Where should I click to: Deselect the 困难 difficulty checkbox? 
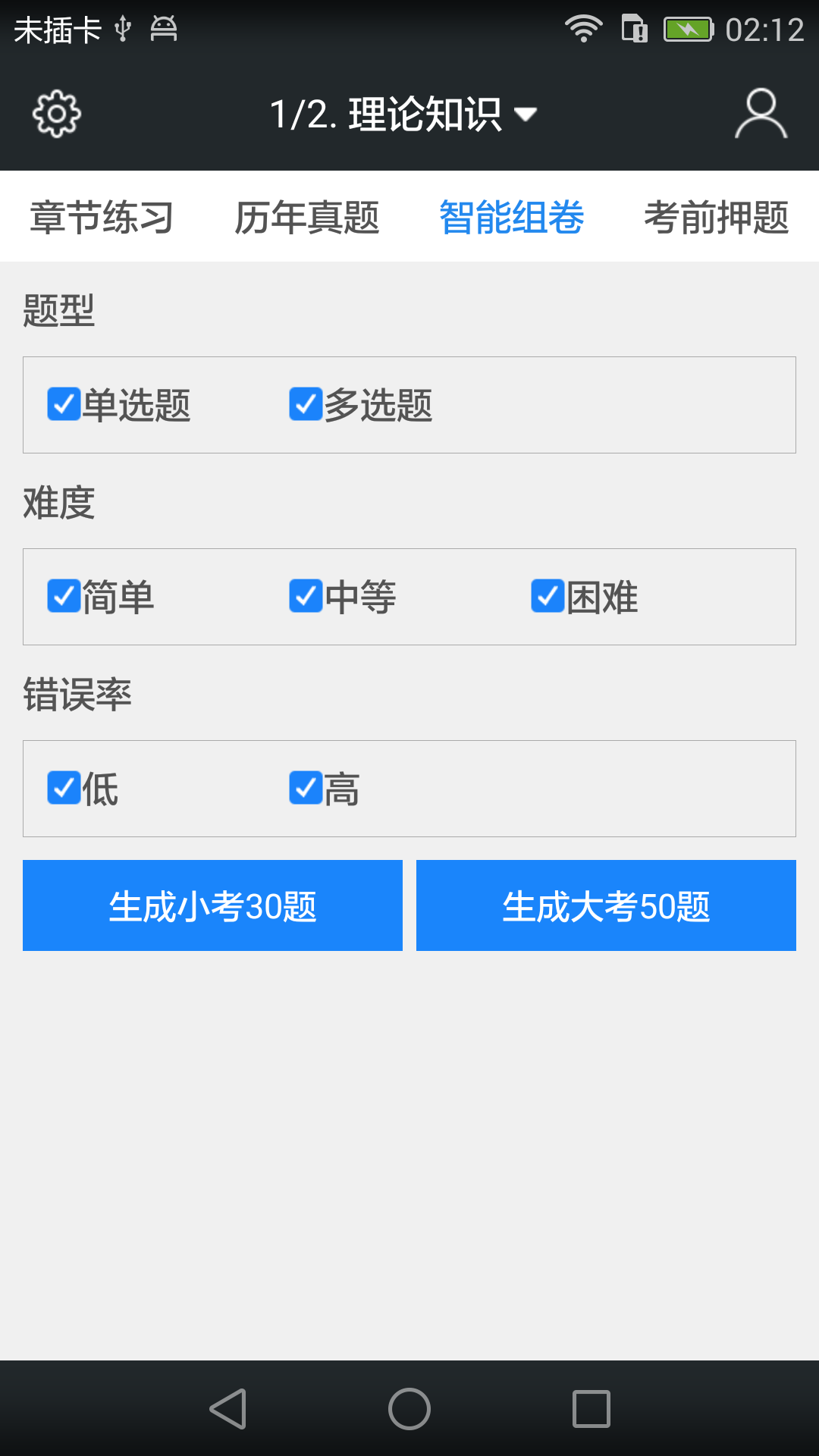pyautogui.click(x=548, y=596)
